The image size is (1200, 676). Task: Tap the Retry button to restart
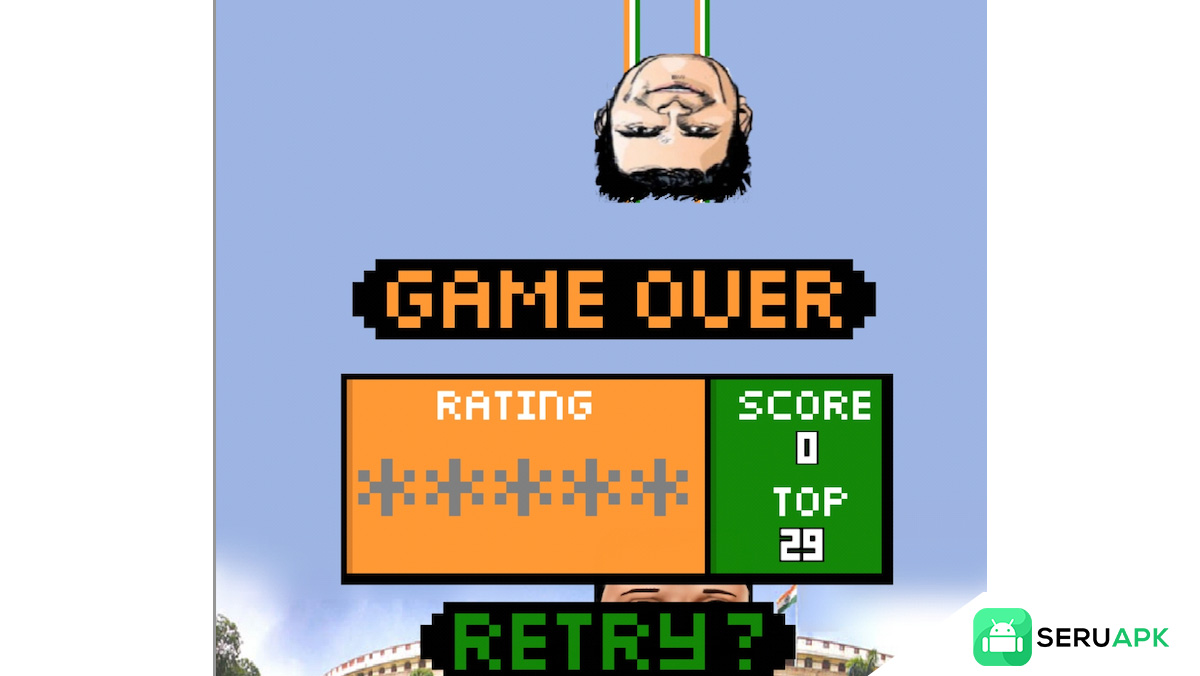click(x=607, y=641)
